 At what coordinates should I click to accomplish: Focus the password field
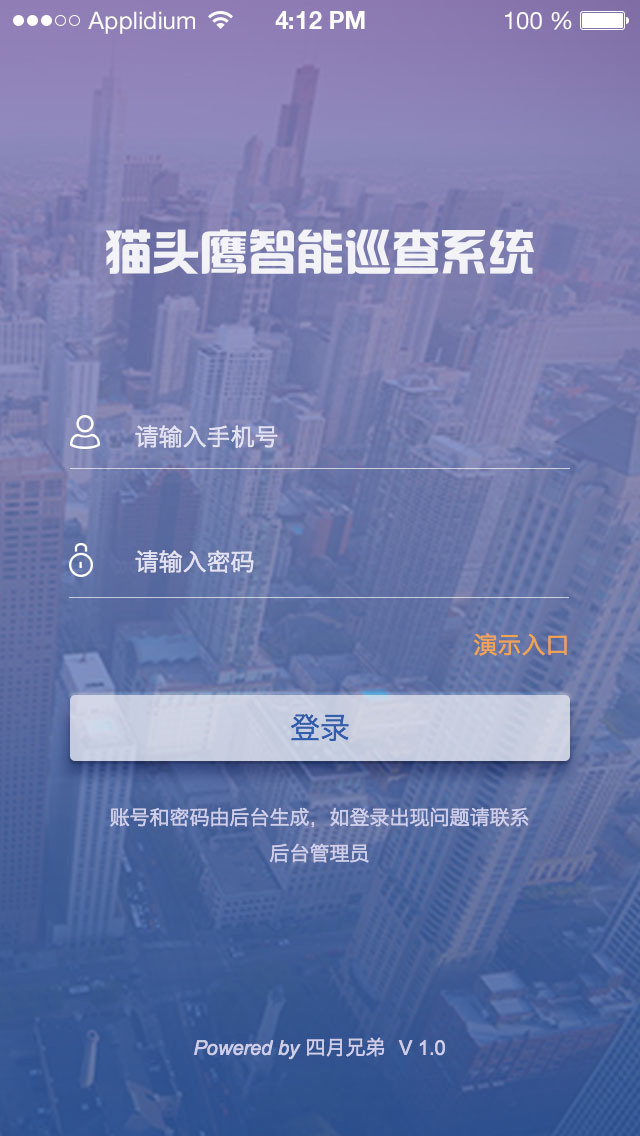pyautogui.click(x=340, y=562)
